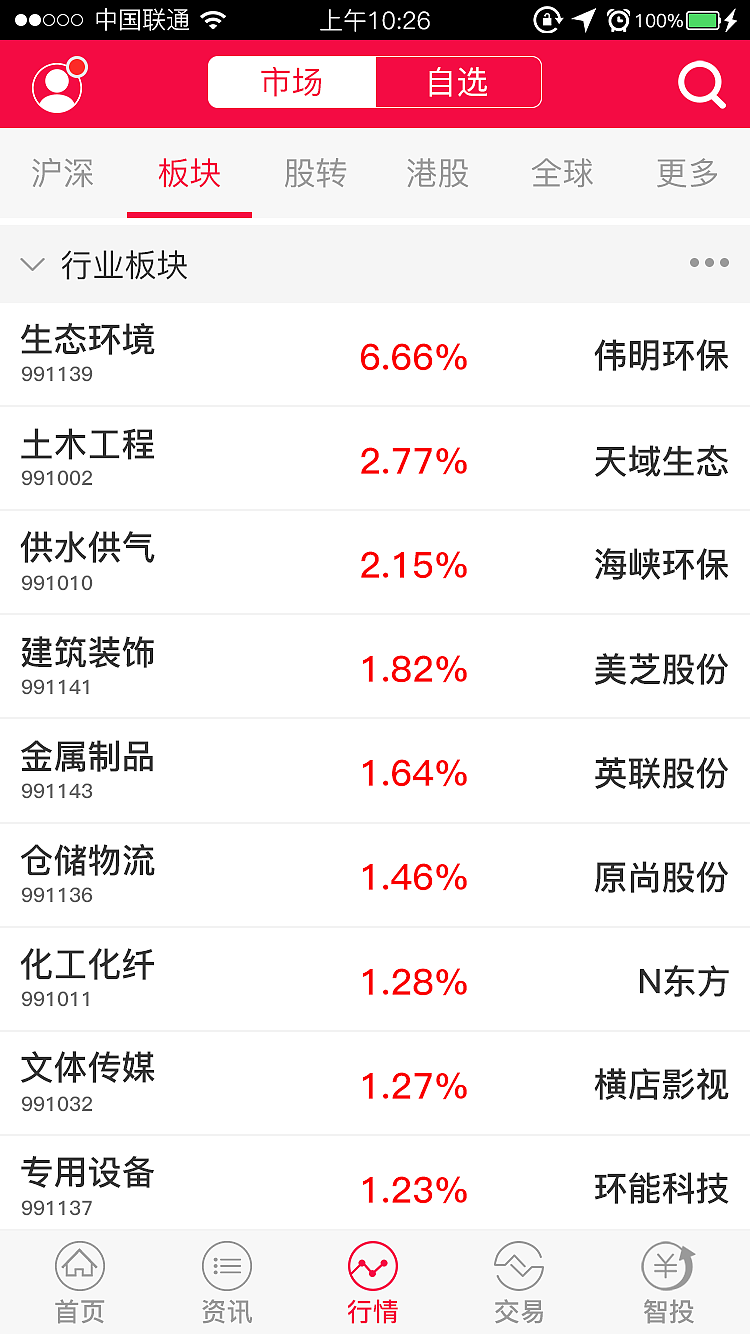The height and width of the screenshot is (1334, 750).
Task: Switch to the 市场 market toggle
Action: point(291,83)
